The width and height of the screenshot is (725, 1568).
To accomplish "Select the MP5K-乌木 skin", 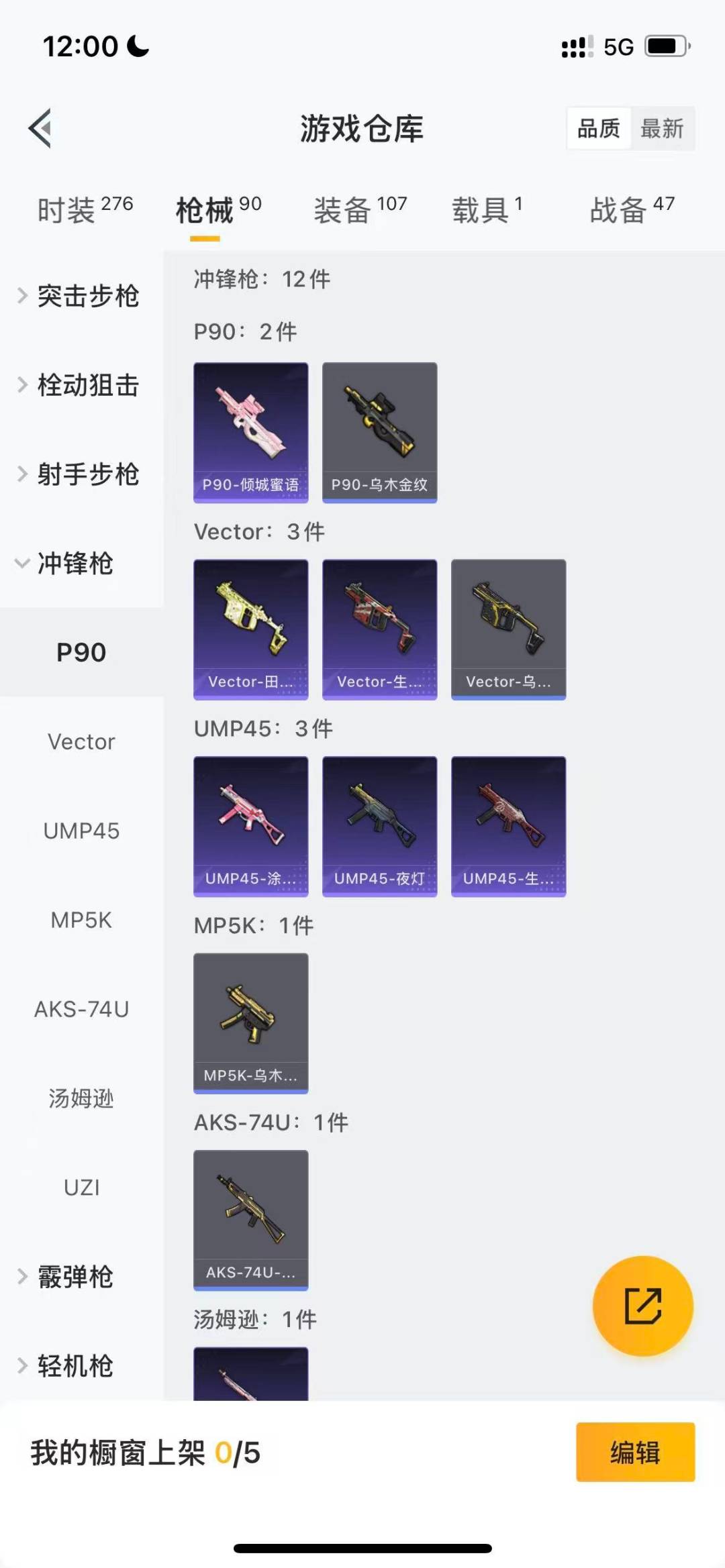I will coord(250,1021).
